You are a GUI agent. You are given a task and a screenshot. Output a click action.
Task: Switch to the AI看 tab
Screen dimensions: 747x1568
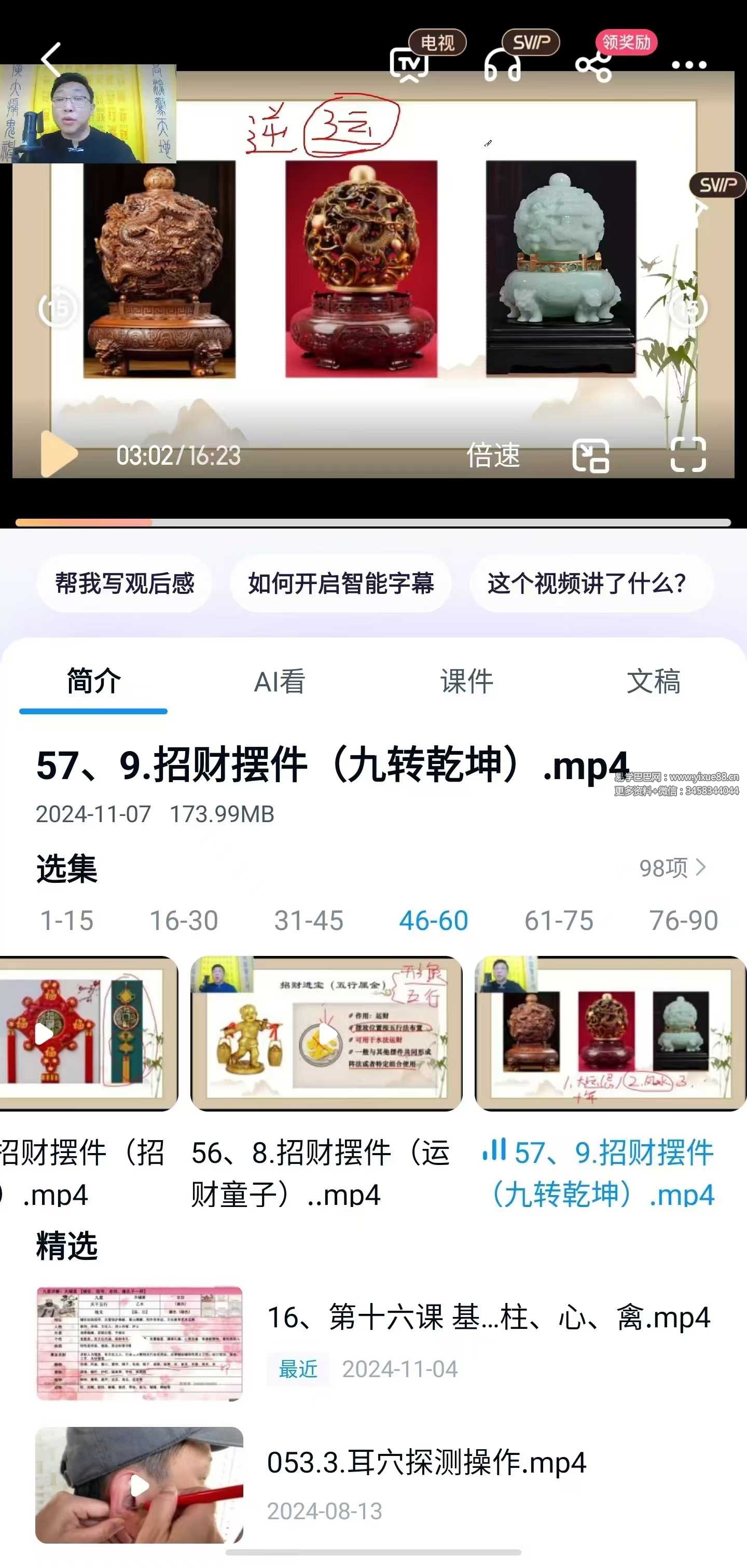[x=280, y=682]
